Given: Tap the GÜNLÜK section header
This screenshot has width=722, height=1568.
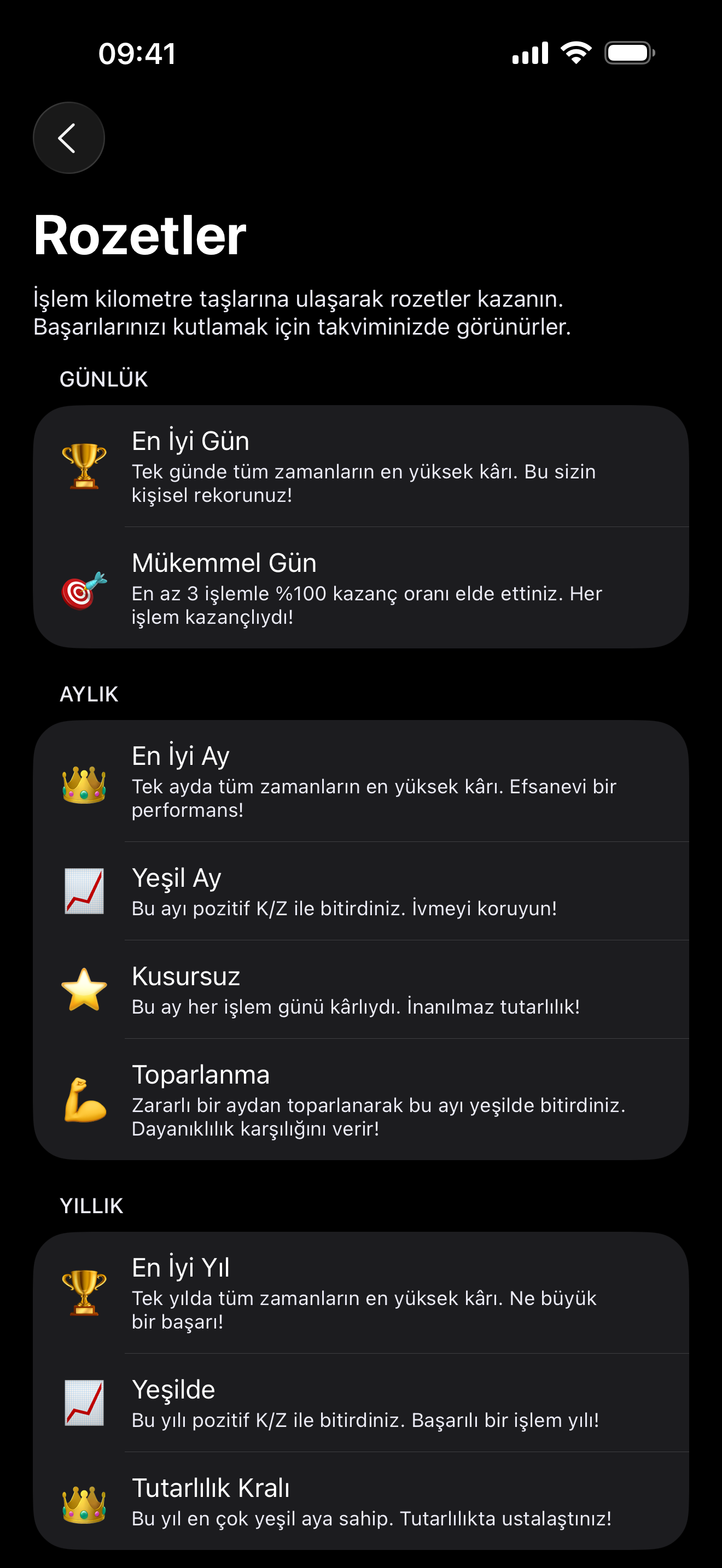Looking at the screenshot, I should pyautogui.click(x=103, y=378).
